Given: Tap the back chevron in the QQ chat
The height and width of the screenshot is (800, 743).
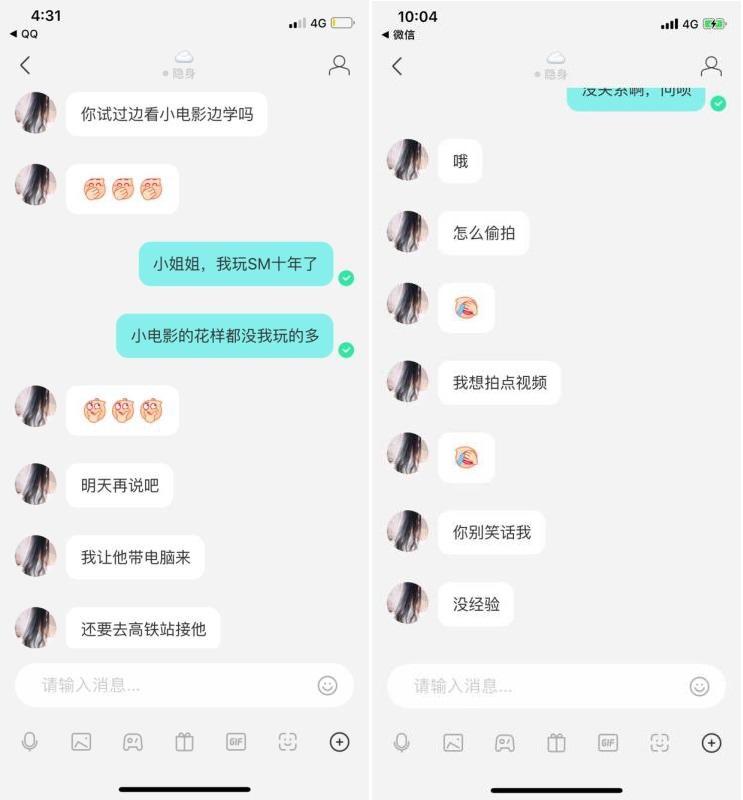Looking at the screenshot, I should [25, 66].
